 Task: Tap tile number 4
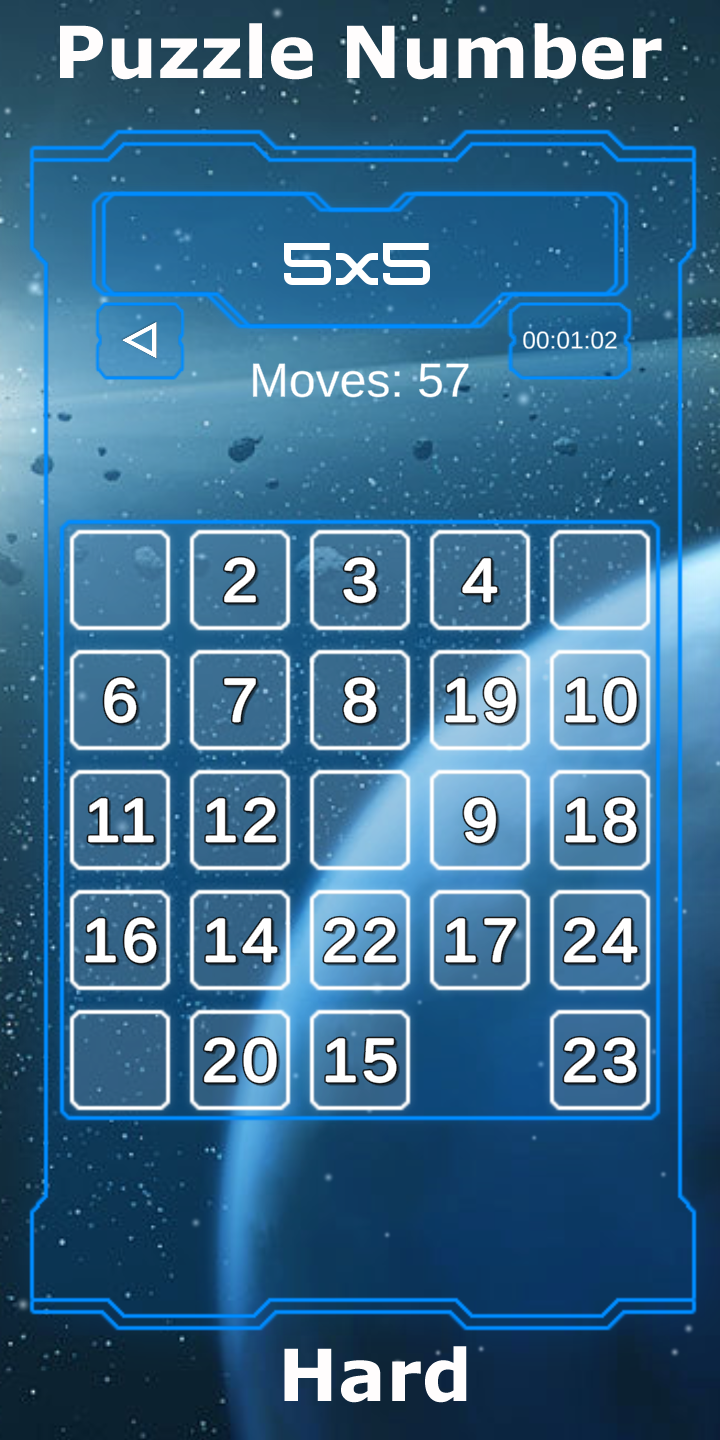[x=480, y=580]
